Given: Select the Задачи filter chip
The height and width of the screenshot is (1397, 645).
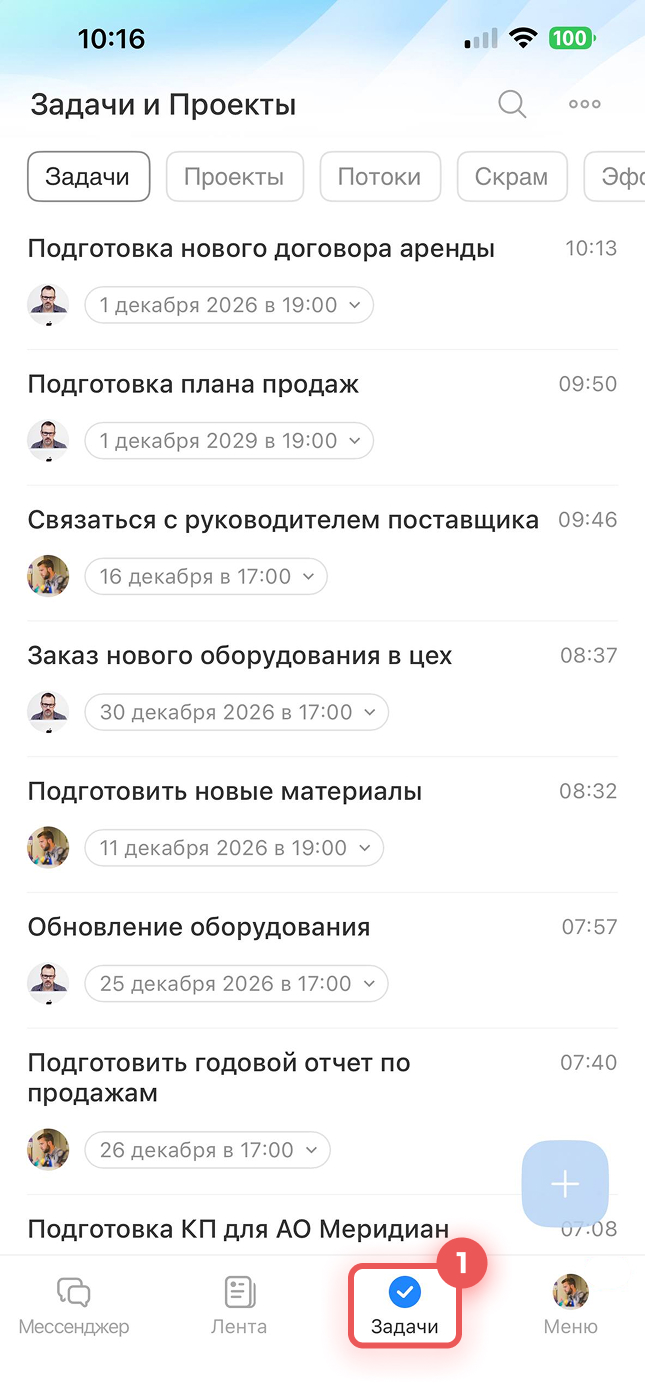Looking at the screenshot, I should pyautogui.click(x=88, y=177).
